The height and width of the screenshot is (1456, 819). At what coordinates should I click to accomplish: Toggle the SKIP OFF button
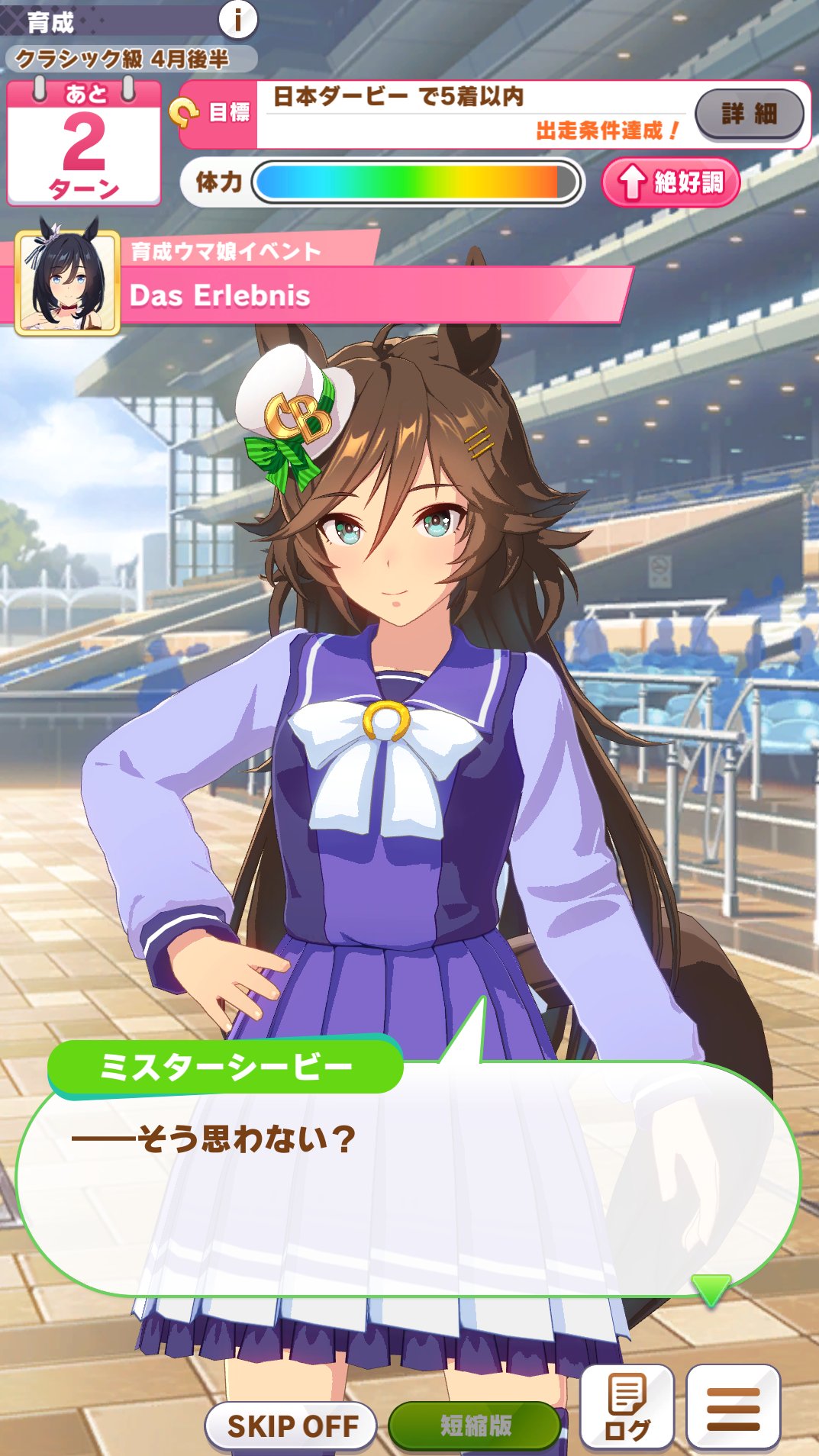click(x=292, y=1425)
